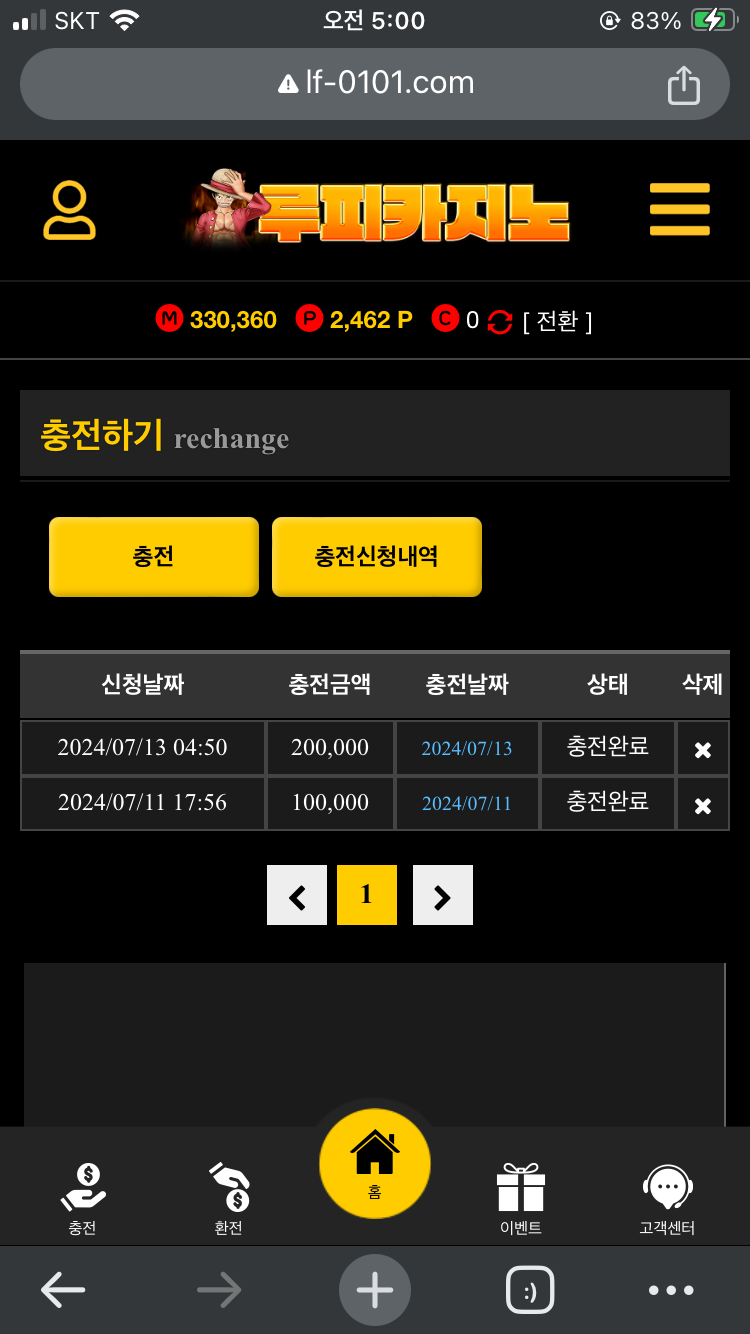
Task: Go to the next page arrow
Action: [443, 895]
